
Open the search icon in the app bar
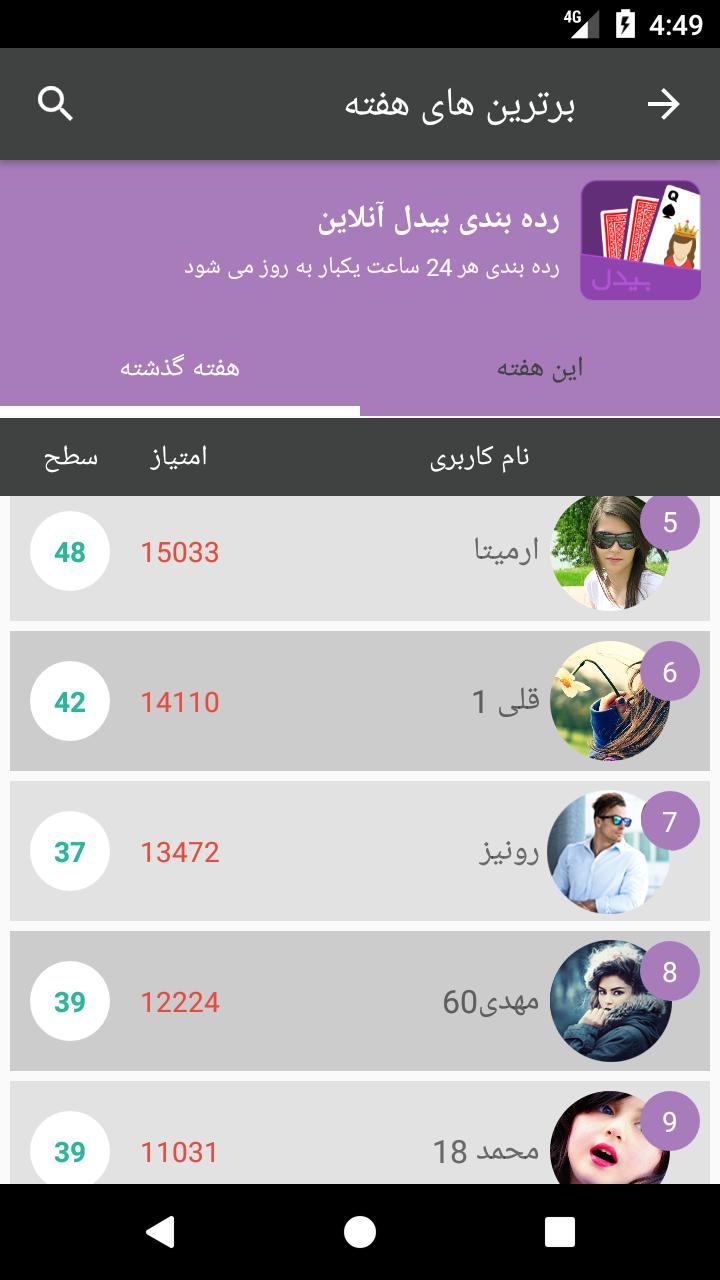click(x=55, y=104)
